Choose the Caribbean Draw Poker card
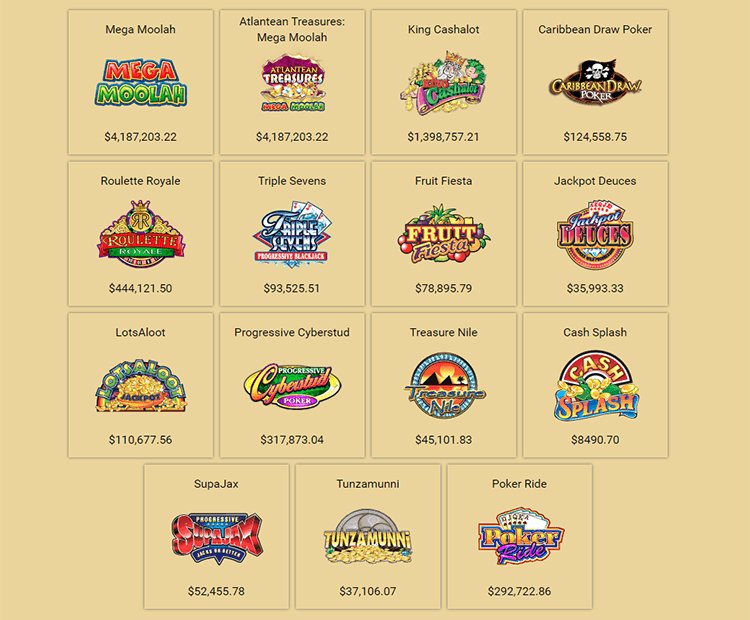Viewport: 750px width, 620px height. pos(595,82)
